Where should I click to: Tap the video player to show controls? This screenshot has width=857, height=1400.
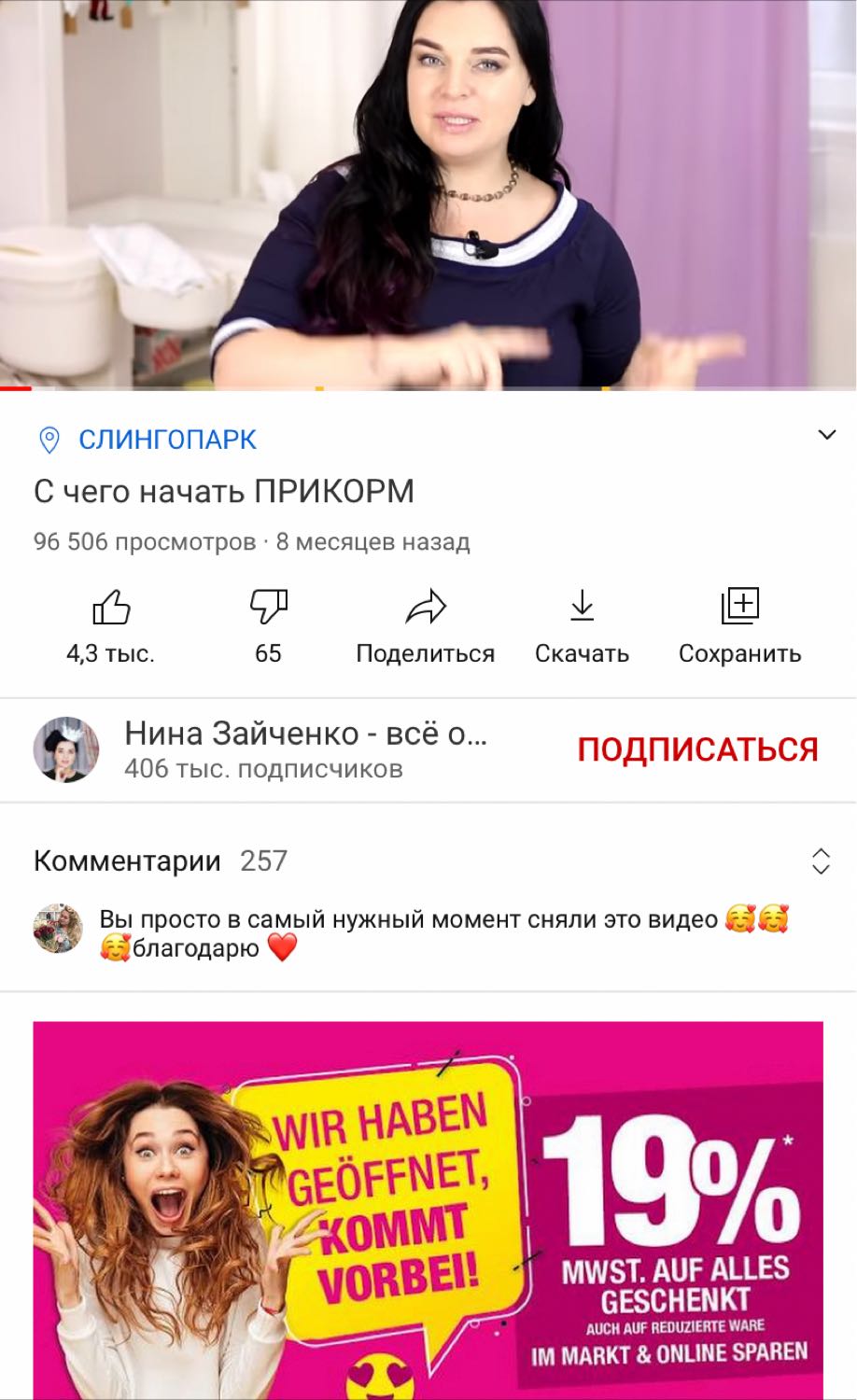point(428,193)
